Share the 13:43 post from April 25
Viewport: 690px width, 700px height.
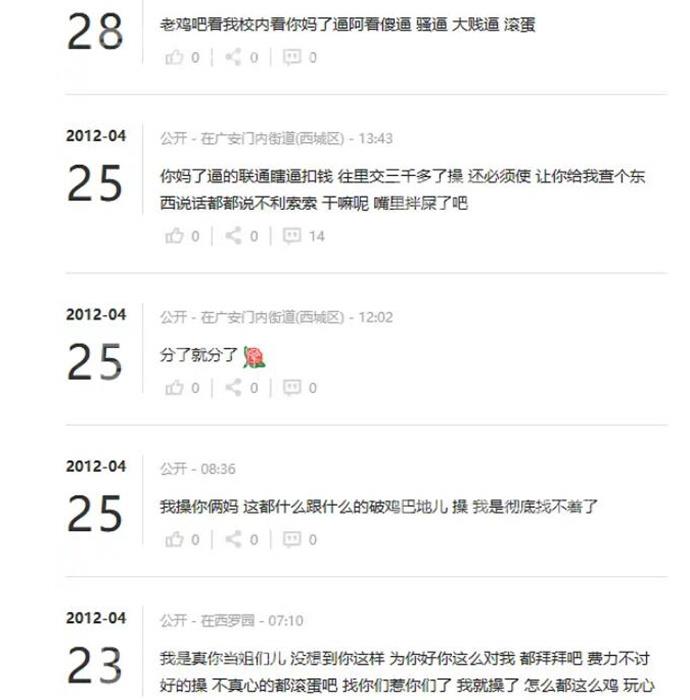click(x=234, y=236)
